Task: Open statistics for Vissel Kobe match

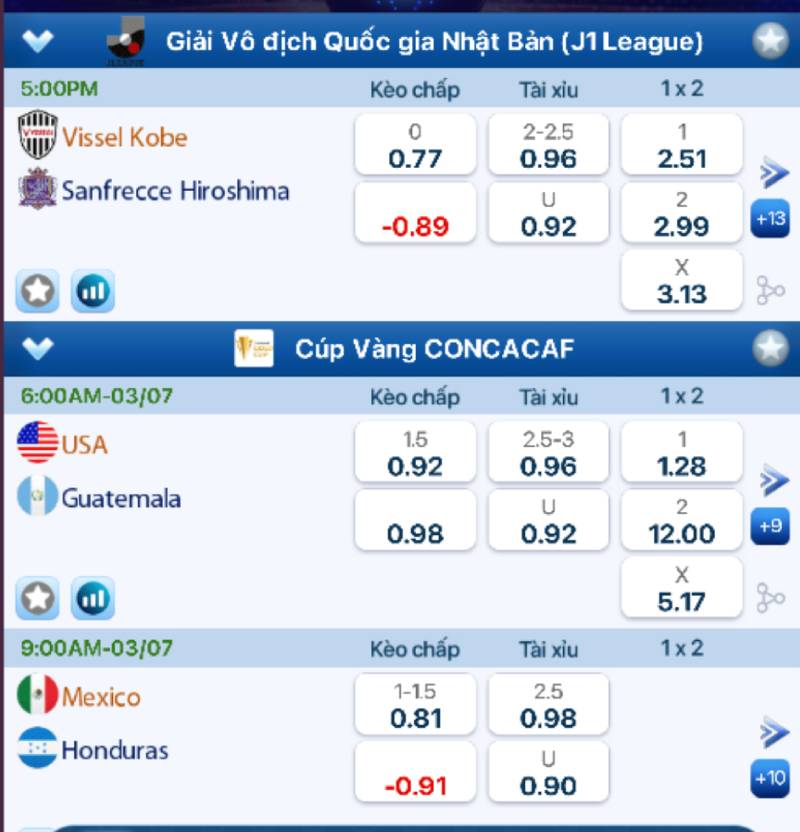Action: 93,291
